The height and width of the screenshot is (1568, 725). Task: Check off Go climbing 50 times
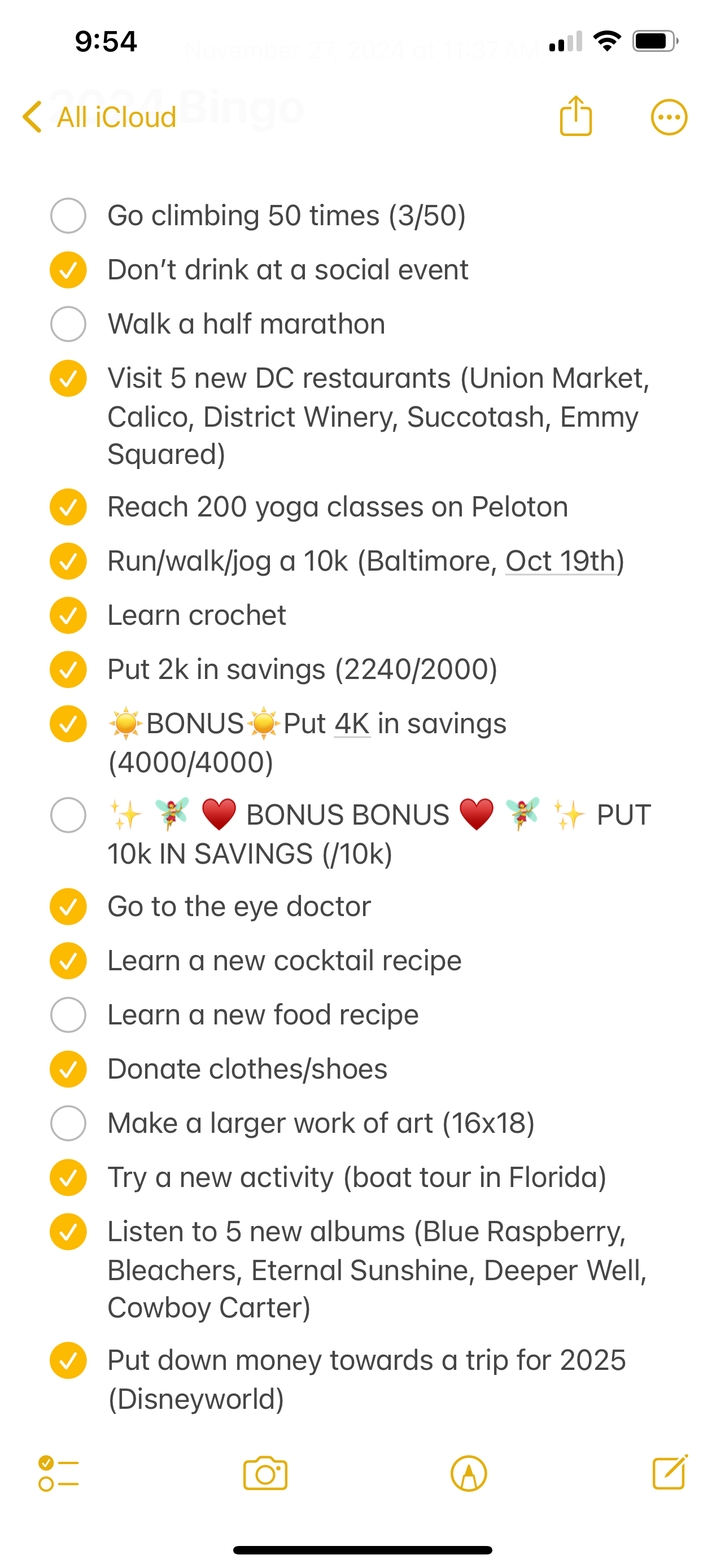[68, 216]
